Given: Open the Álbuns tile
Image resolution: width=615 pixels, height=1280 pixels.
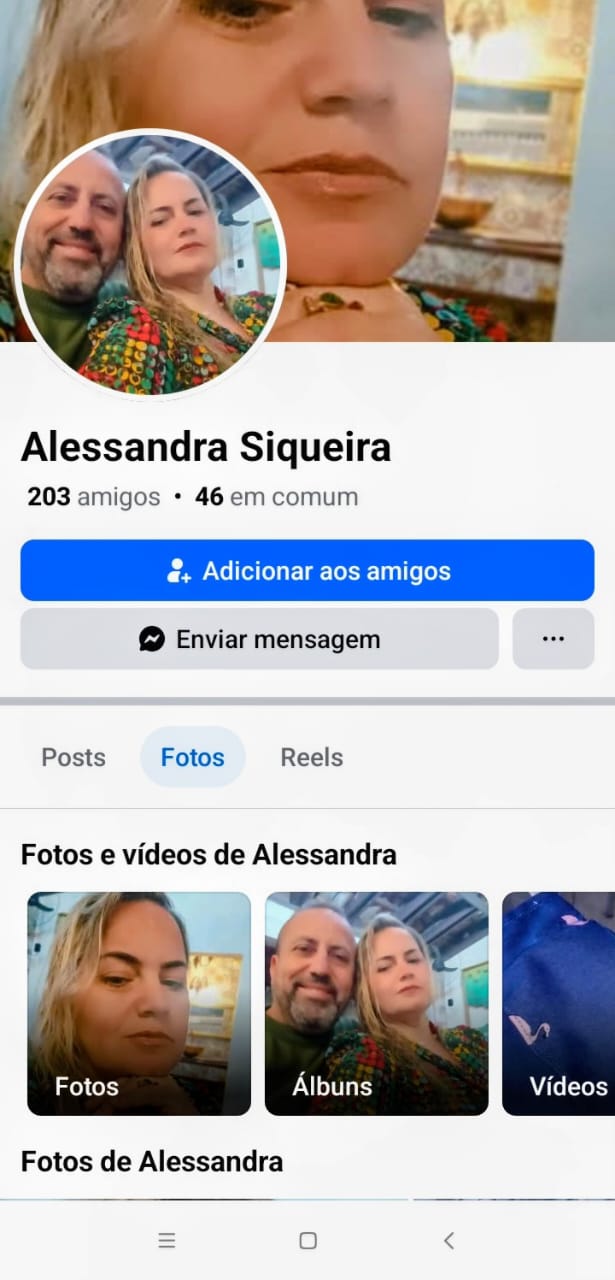Looking at the screenshot, I should [x=376, y=1003].
